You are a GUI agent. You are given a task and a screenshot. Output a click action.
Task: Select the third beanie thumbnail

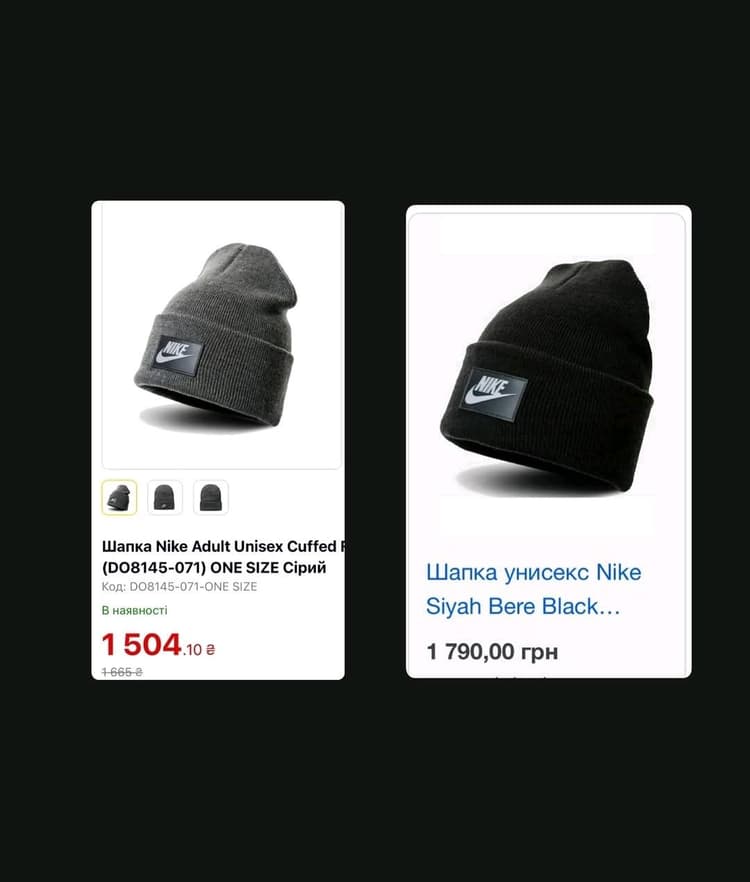(211, 497)
